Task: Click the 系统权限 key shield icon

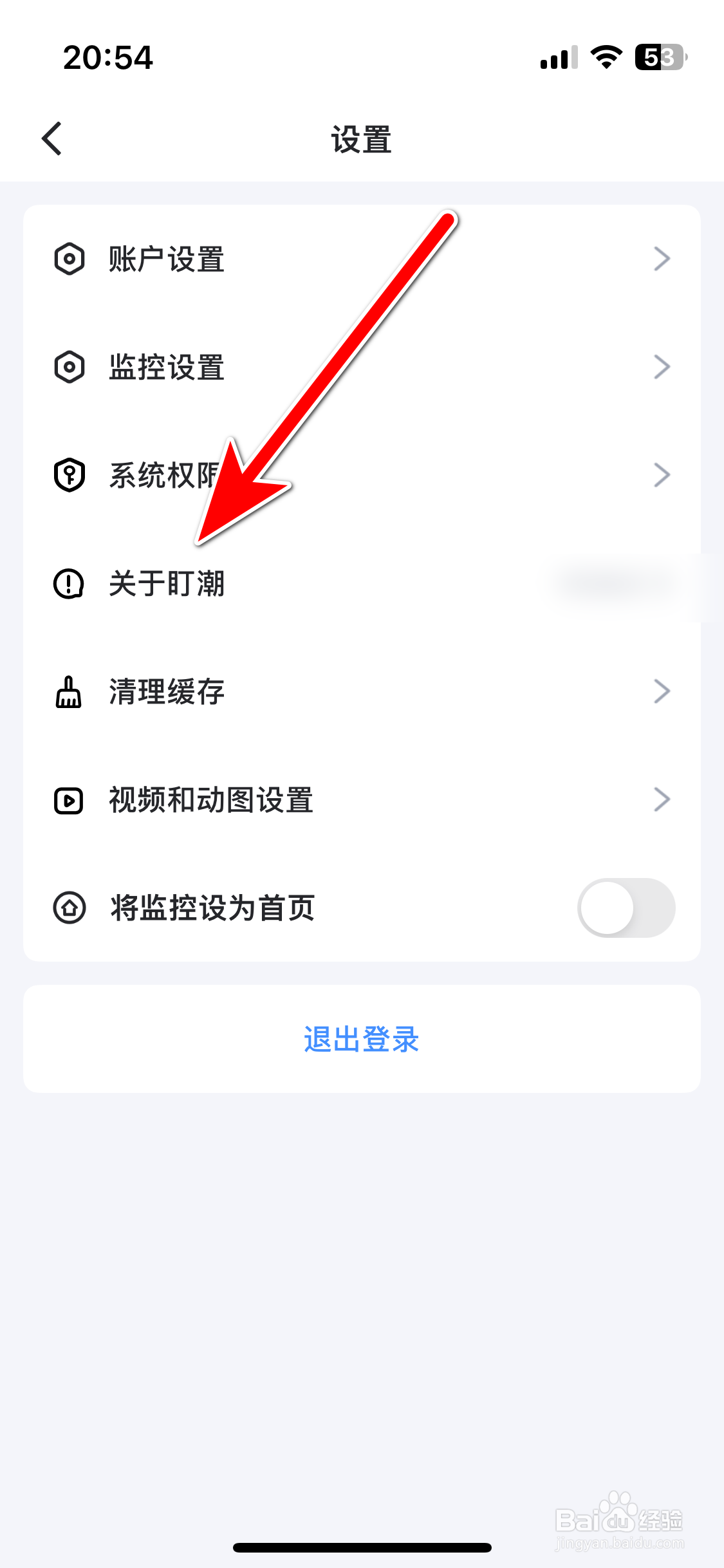Action: (69, 475)
